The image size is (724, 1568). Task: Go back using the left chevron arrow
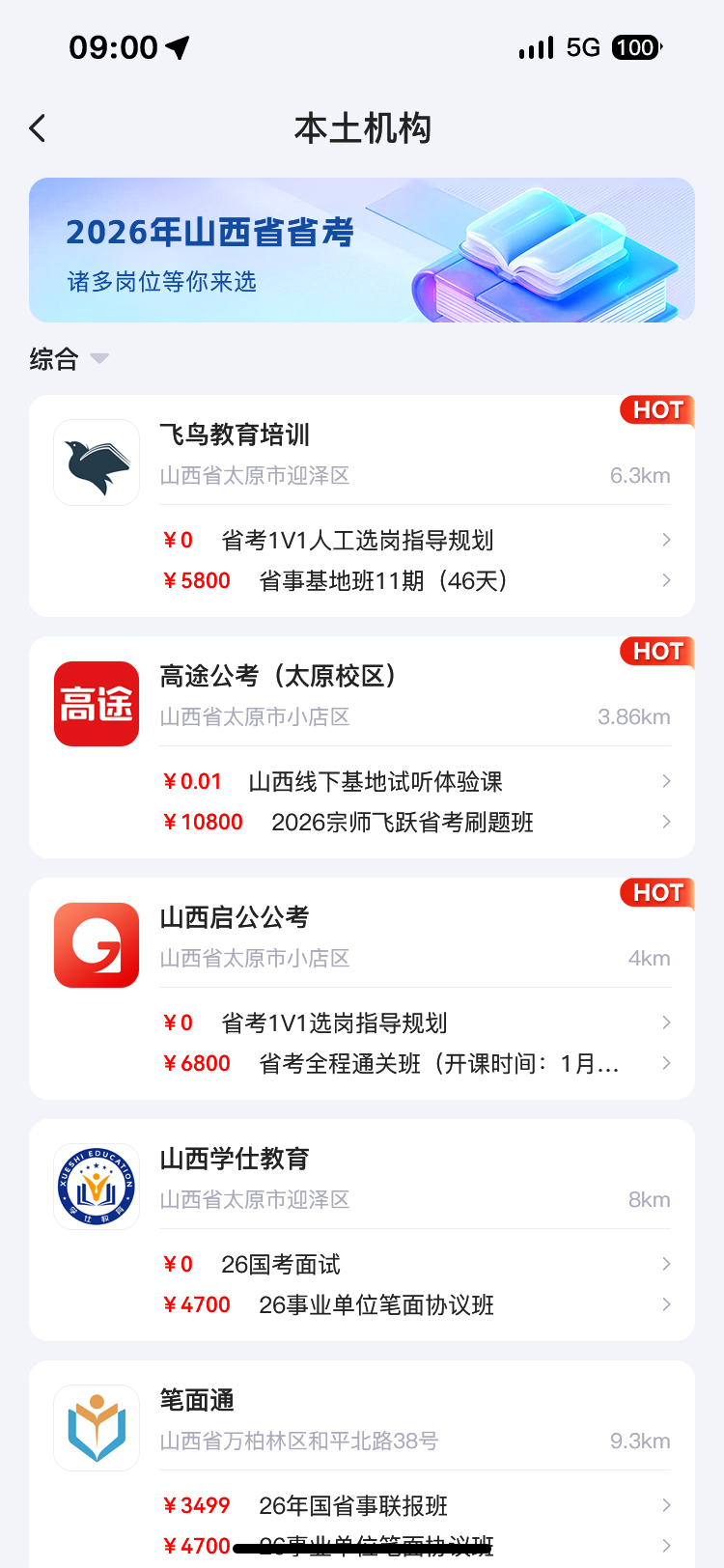click(37, 127)
